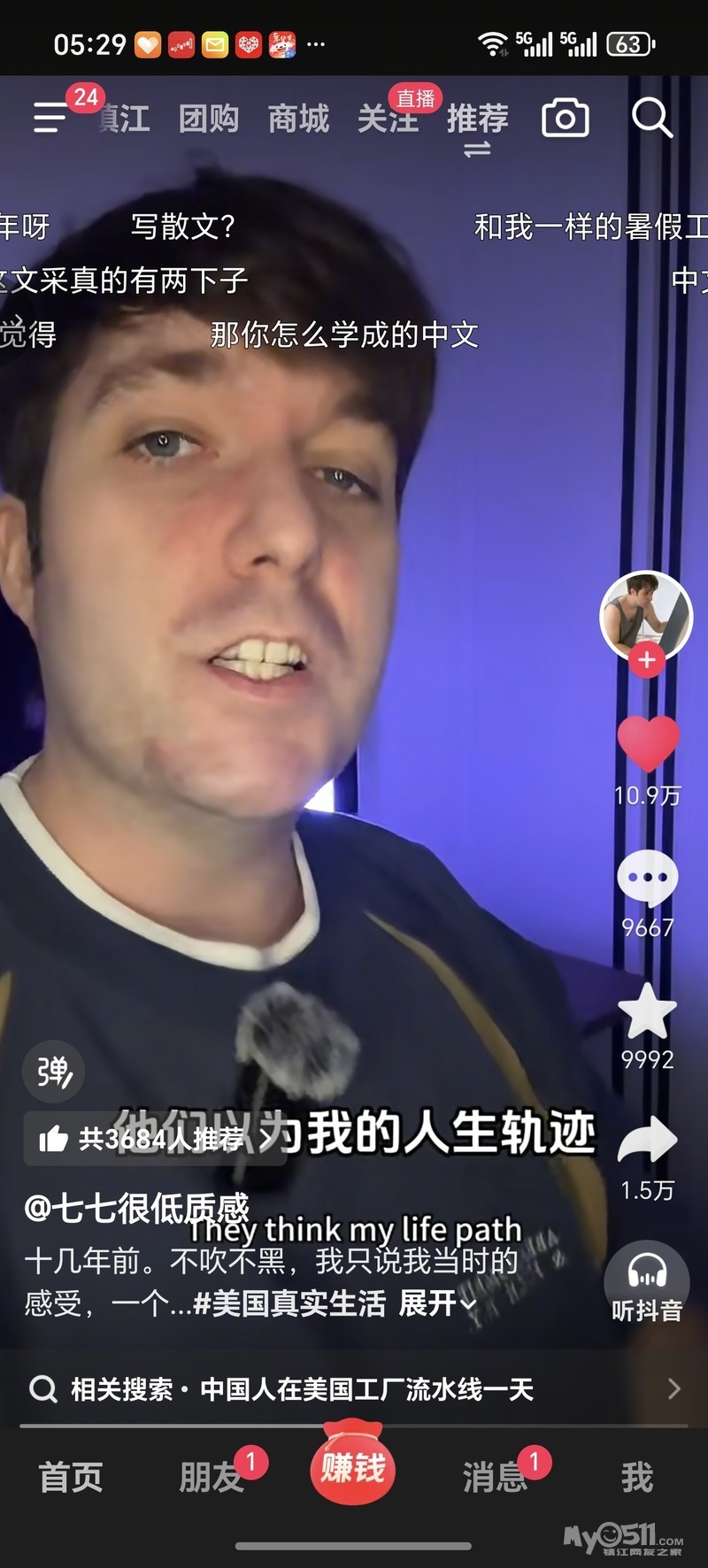Open the comments with 9667 replies
This screenshot has height=1568, width=708.
tap(648, 878)
